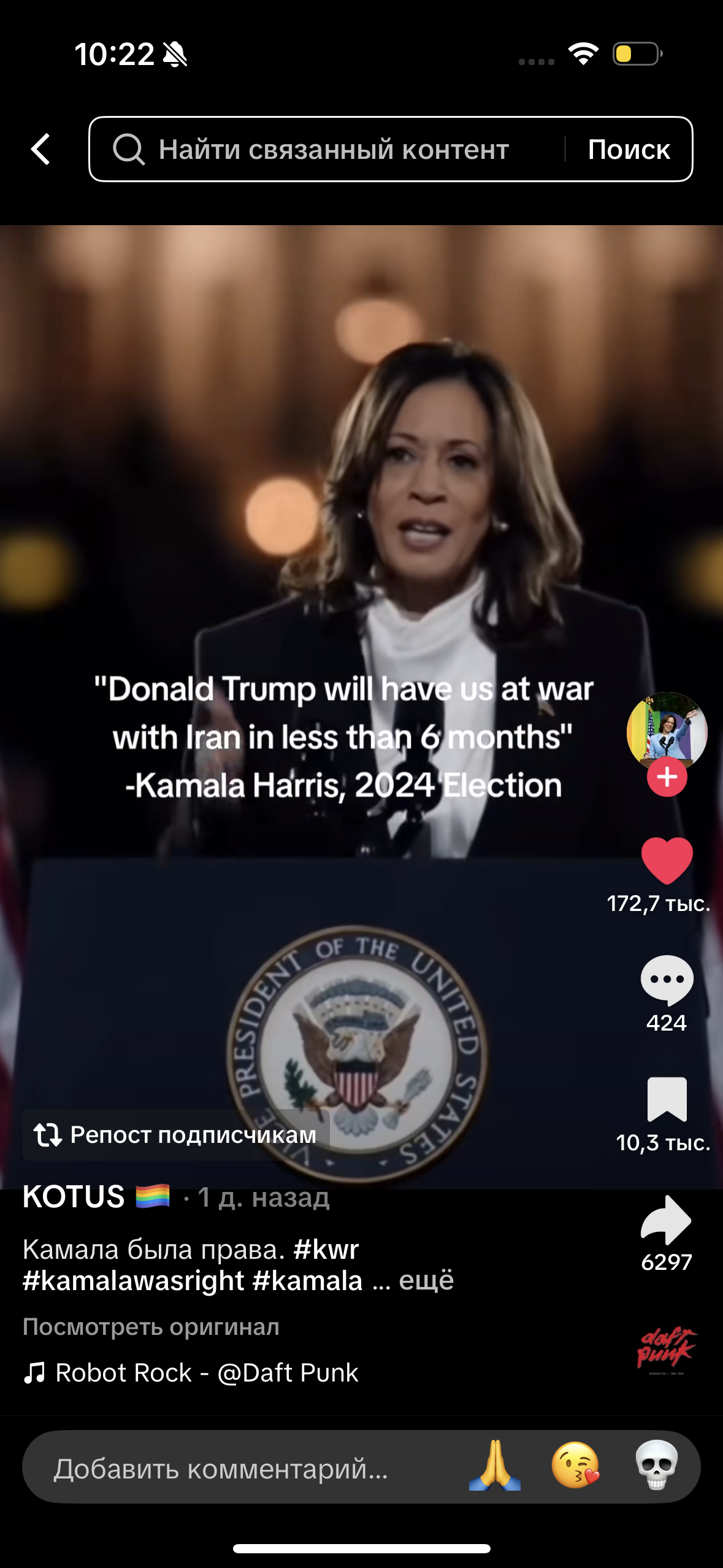The image size is (723, 1568).
Task: Share the video with the arrow icon
Action: click(x=666, y=1220)
